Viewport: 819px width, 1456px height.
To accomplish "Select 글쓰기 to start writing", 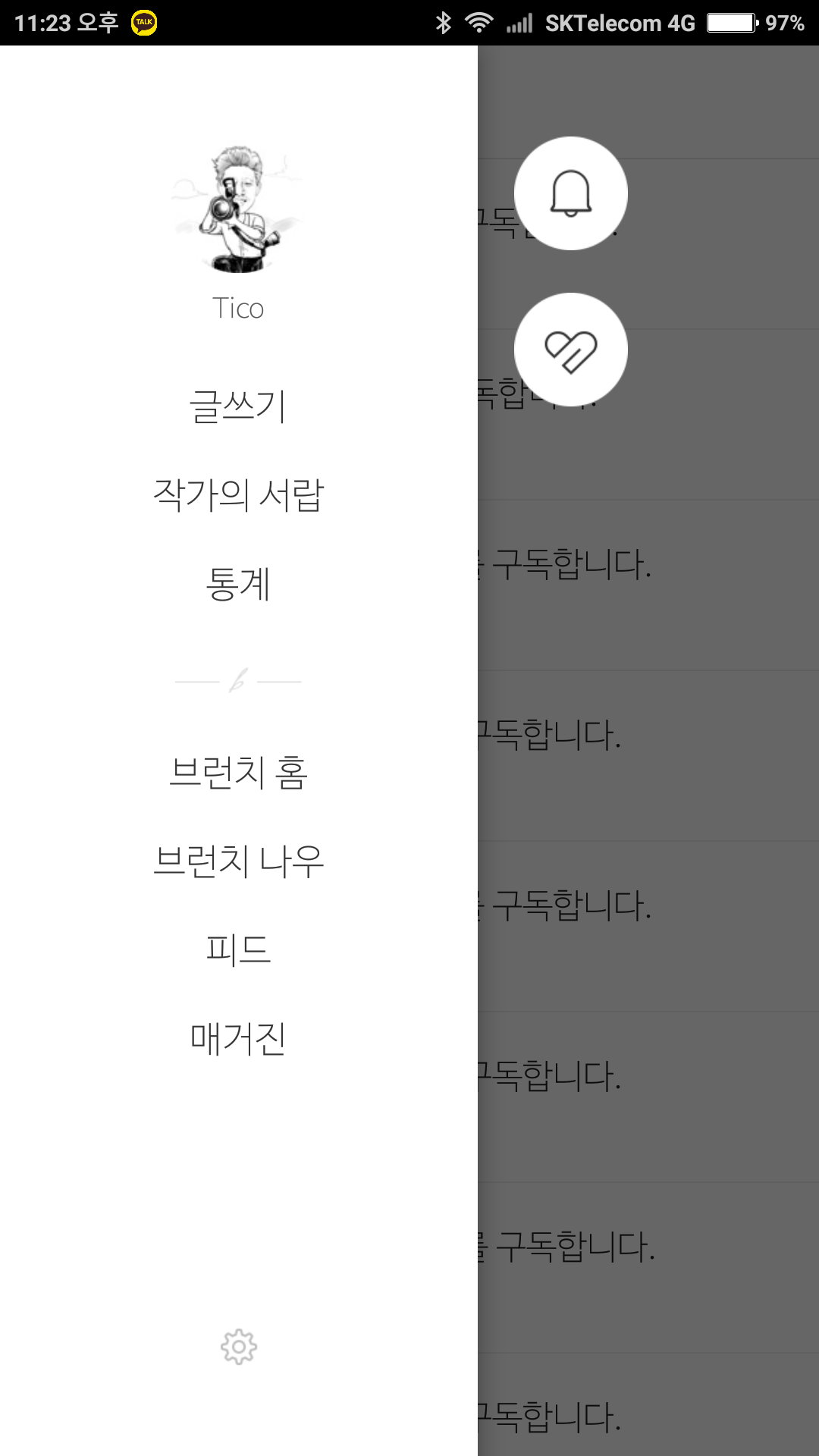I will pyautogui.click(x=237, y=407).
